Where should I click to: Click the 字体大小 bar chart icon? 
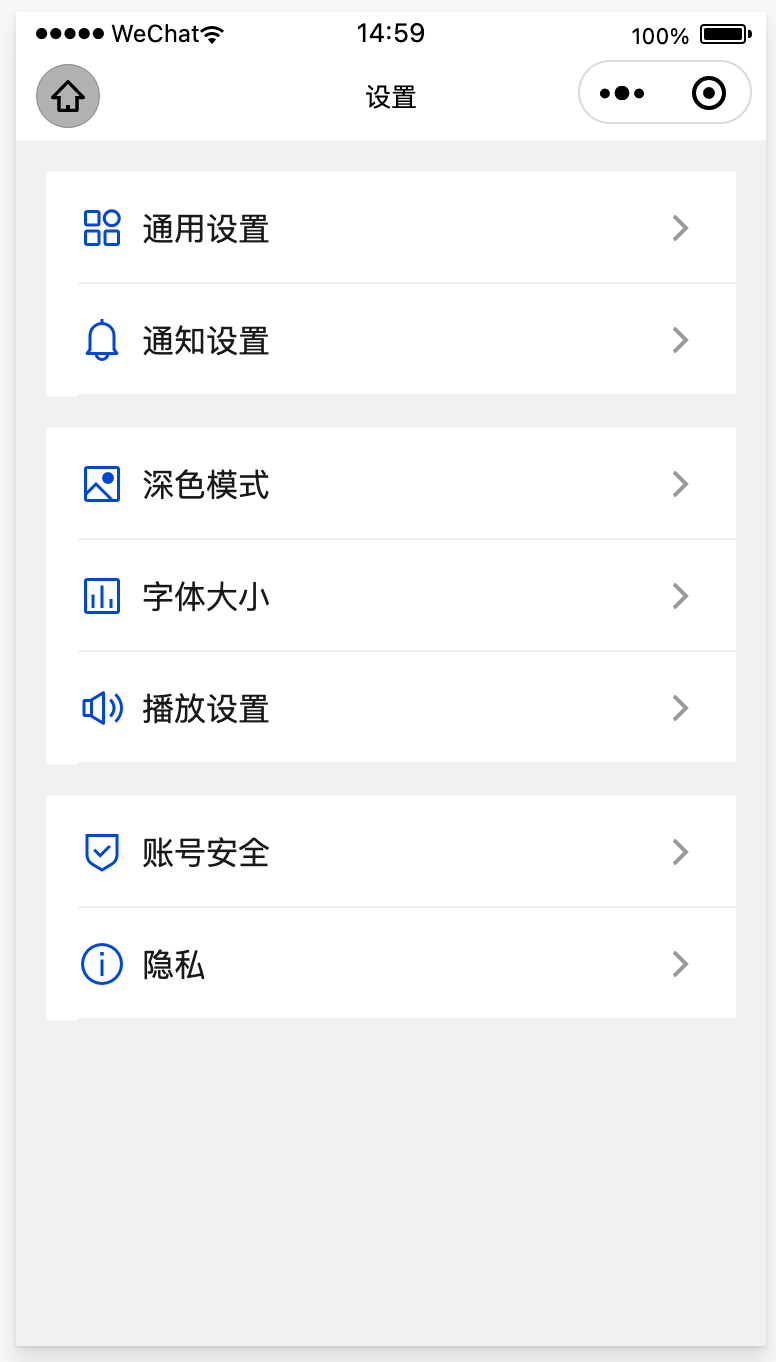101,595
